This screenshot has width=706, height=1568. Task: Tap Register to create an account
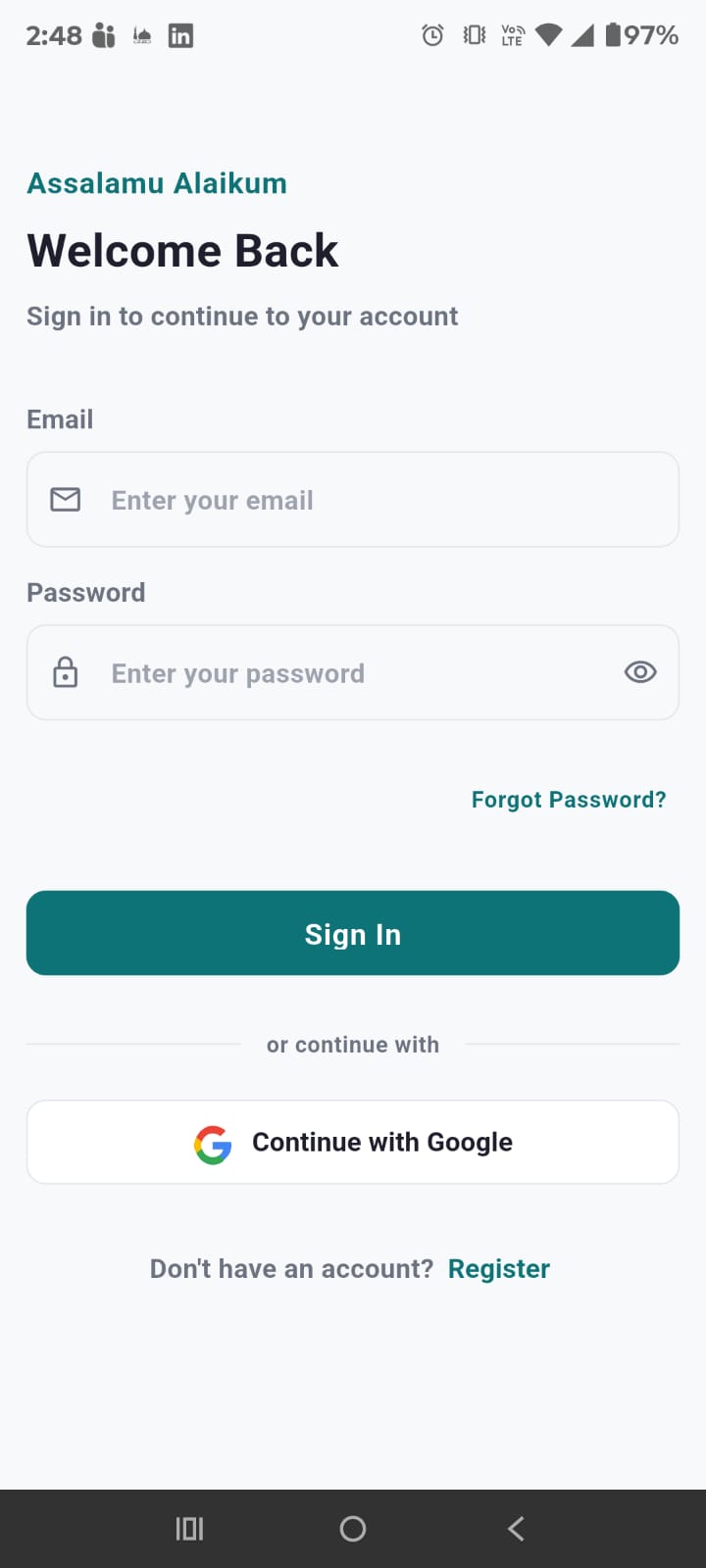[498, 1268]
